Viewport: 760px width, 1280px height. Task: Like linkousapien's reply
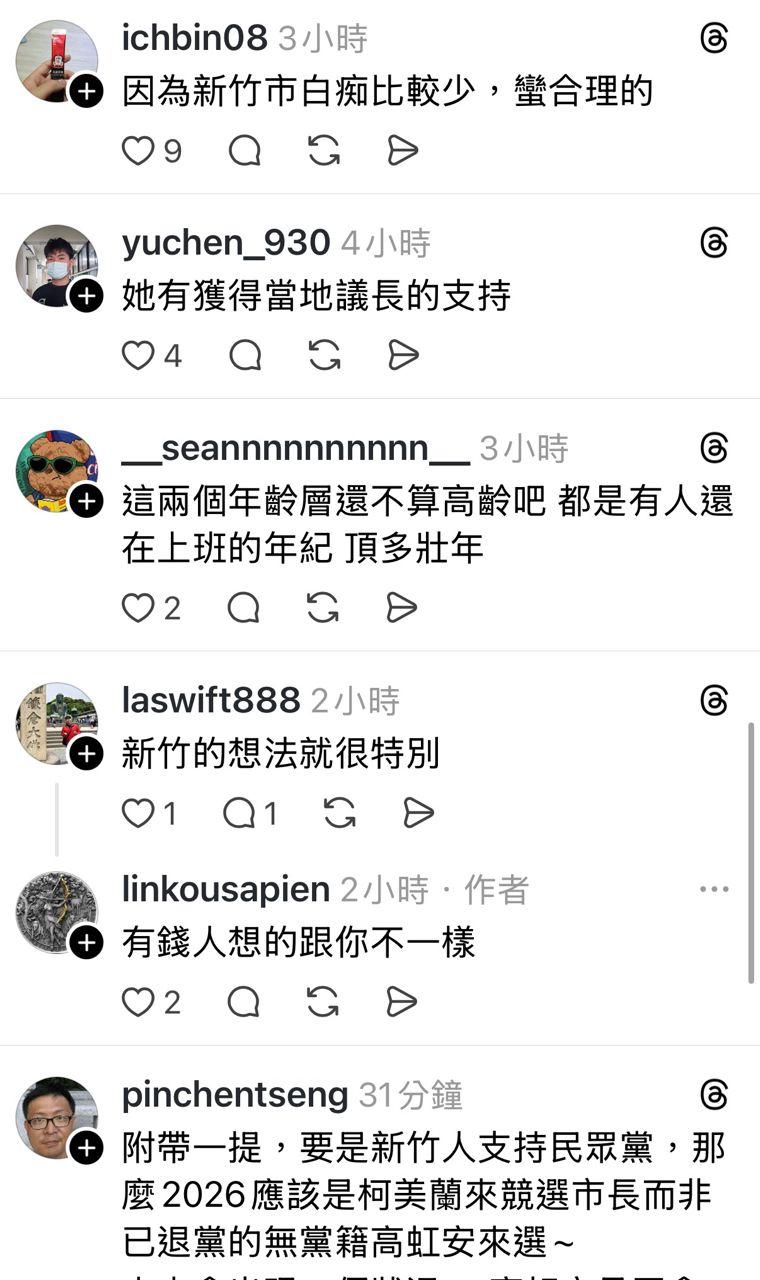point(138,1002)
